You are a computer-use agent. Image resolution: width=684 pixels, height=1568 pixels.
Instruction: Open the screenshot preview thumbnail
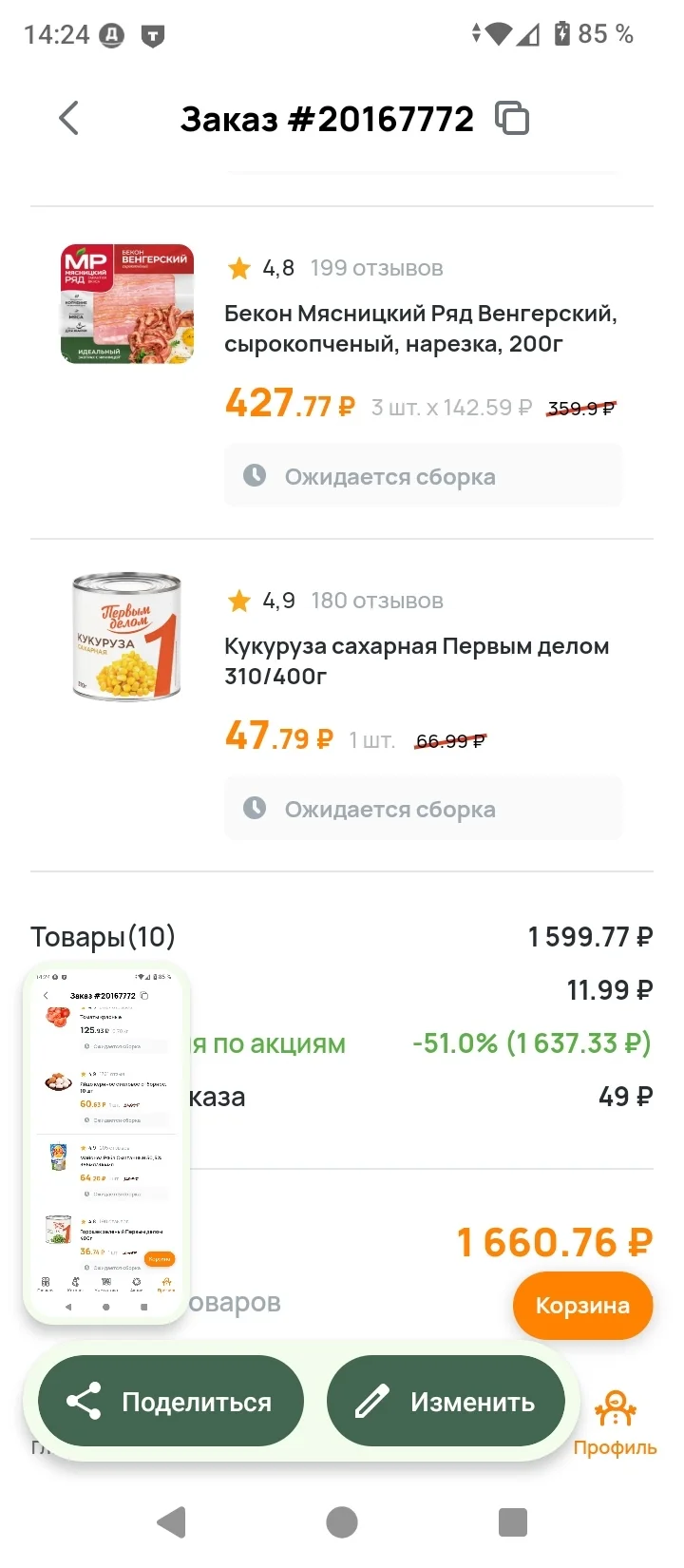[x=106, y=1145]
